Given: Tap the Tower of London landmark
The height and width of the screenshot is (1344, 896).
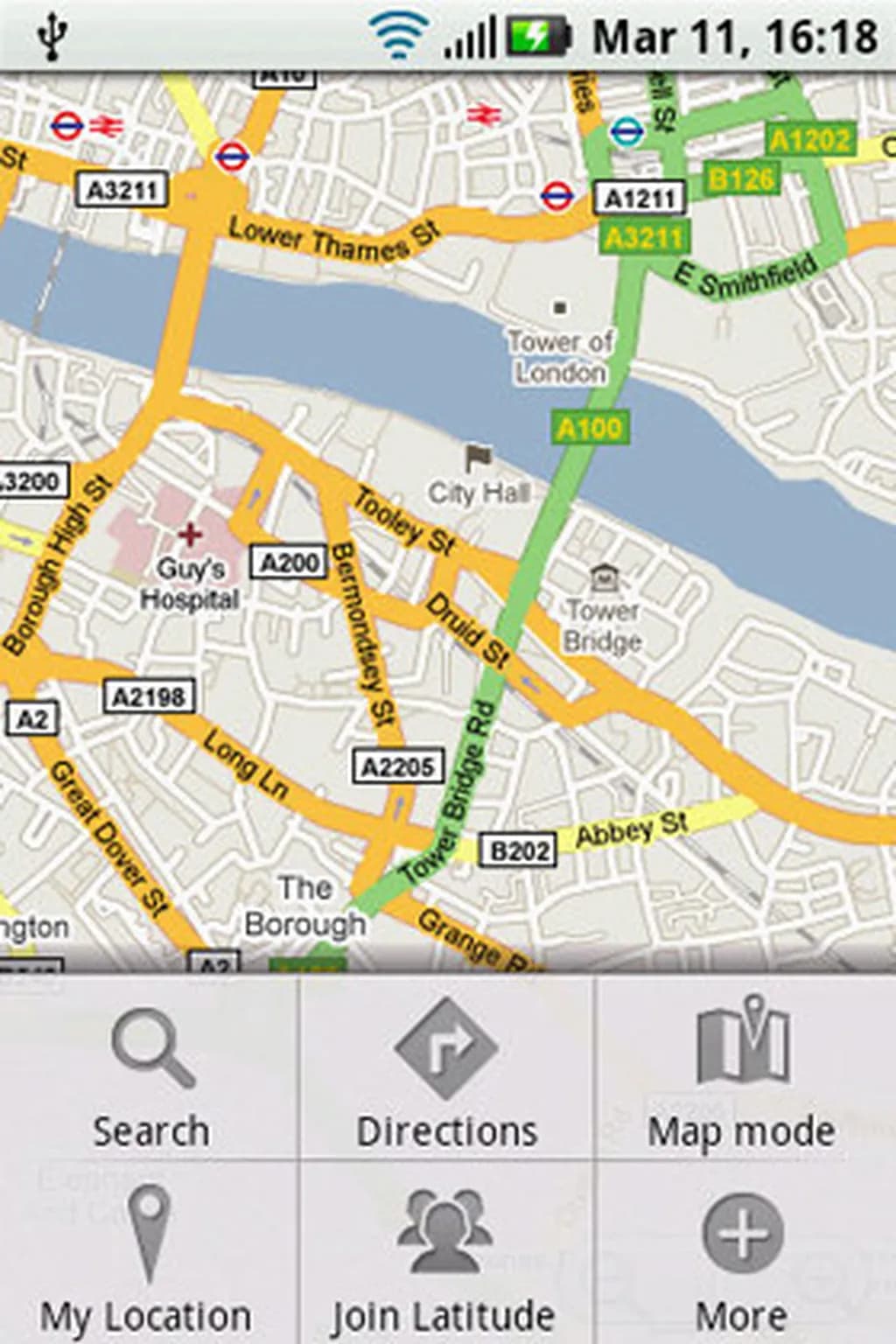Looking at the screenshot, I should pyautogui.click(x=560, y=308).
